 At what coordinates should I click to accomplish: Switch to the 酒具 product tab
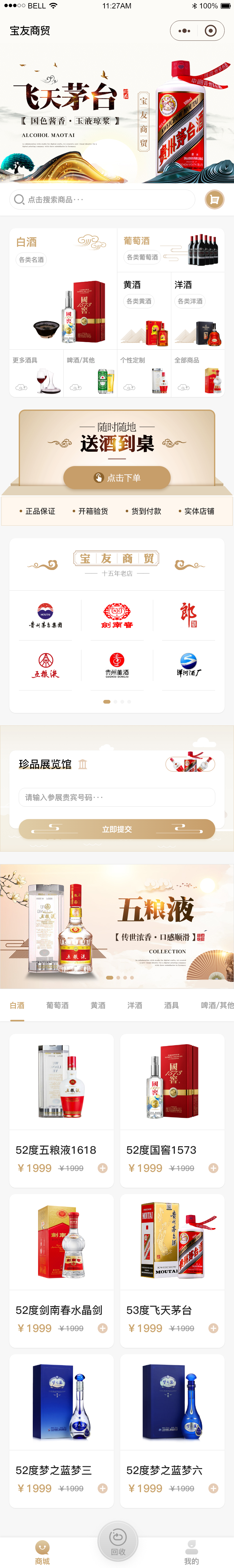[171, 1005]
